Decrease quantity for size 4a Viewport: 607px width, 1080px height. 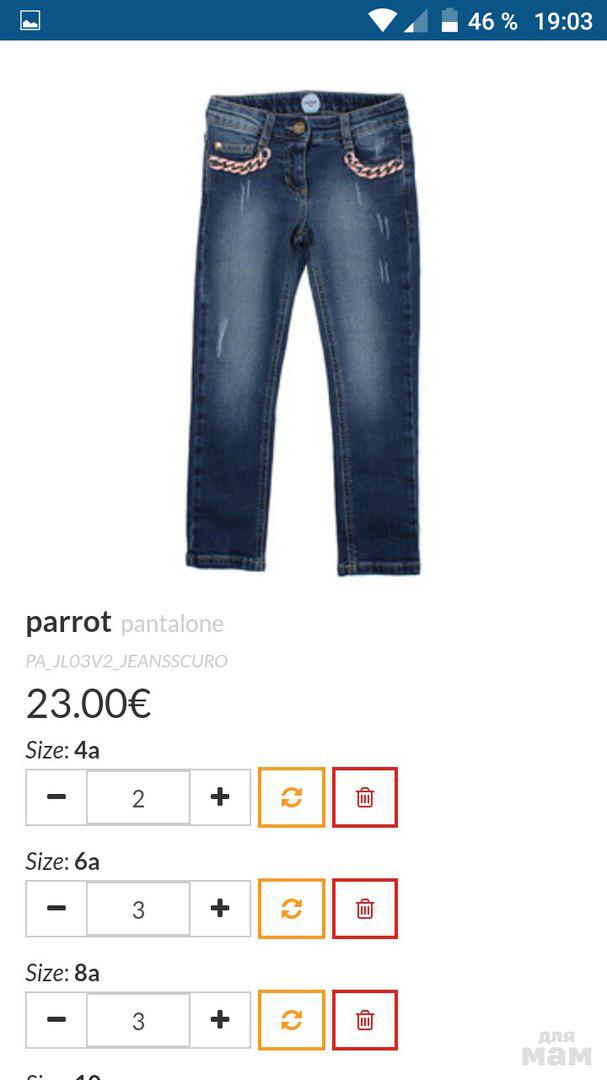[x=57, y=797]
